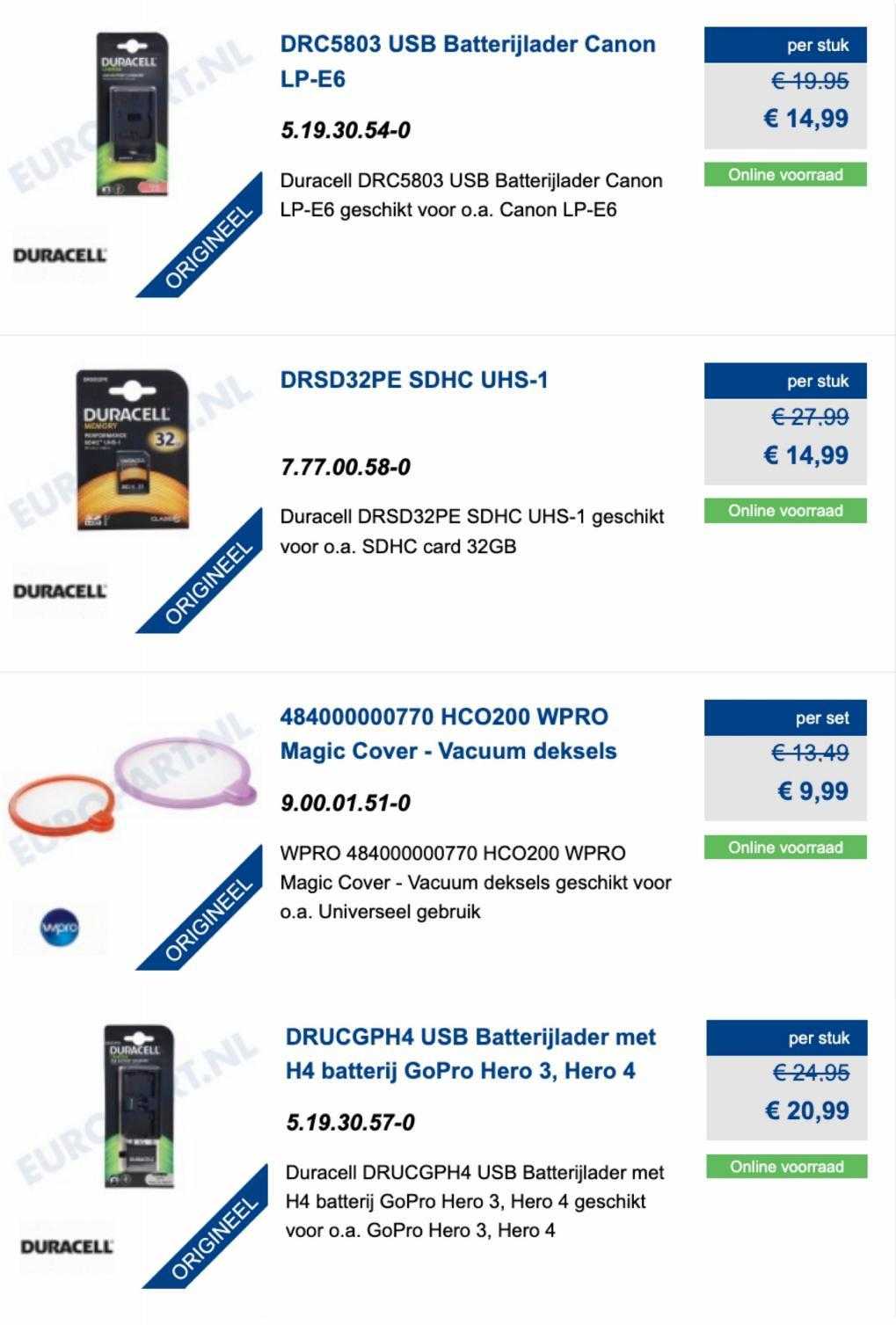Open WPRO Magic Cover Vacuum deksels title

tap(448, 733)
